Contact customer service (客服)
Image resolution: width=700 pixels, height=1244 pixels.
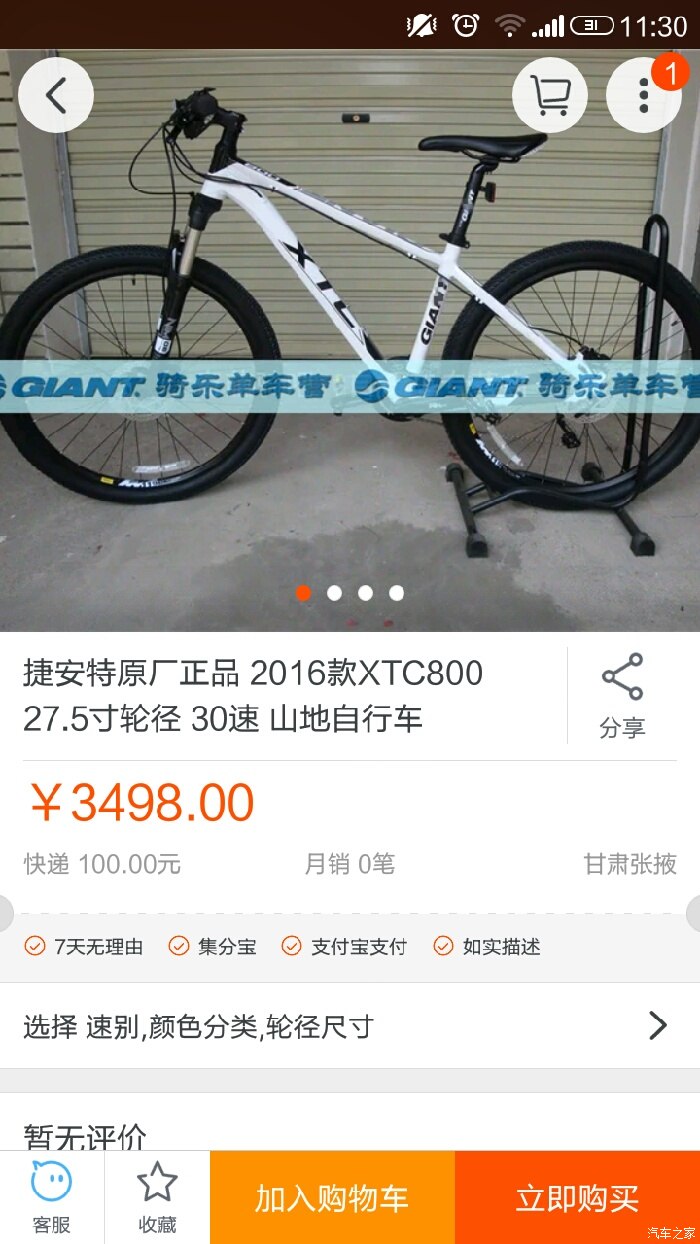[x=52, y=1197]
